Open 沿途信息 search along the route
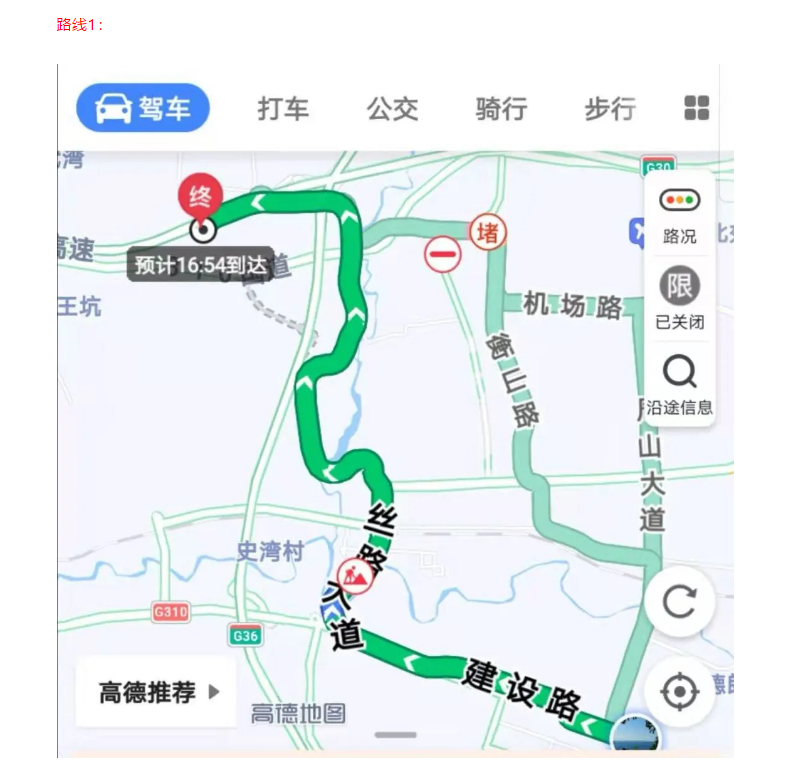Viewport: 802px width, 780px height. [679, 384]
